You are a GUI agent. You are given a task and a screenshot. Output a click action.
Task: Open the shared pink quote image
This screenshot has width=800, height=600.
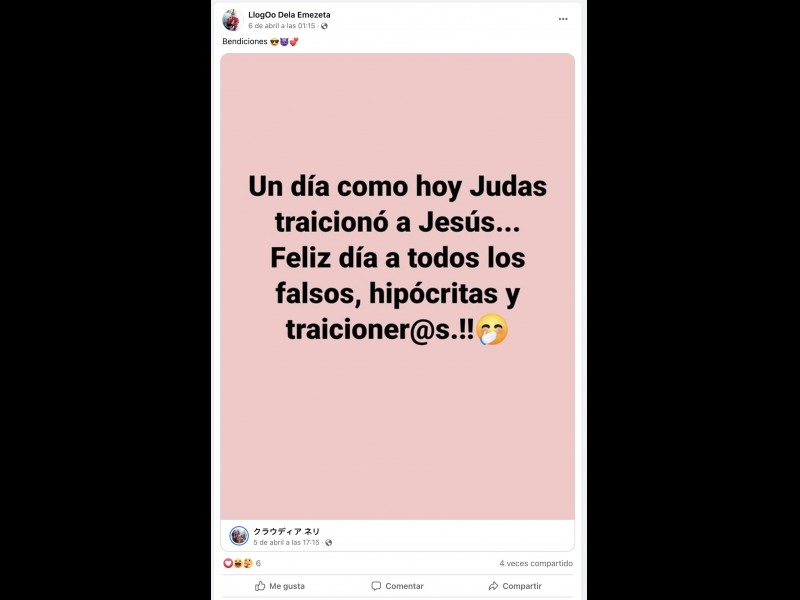(x=397, y=286)
